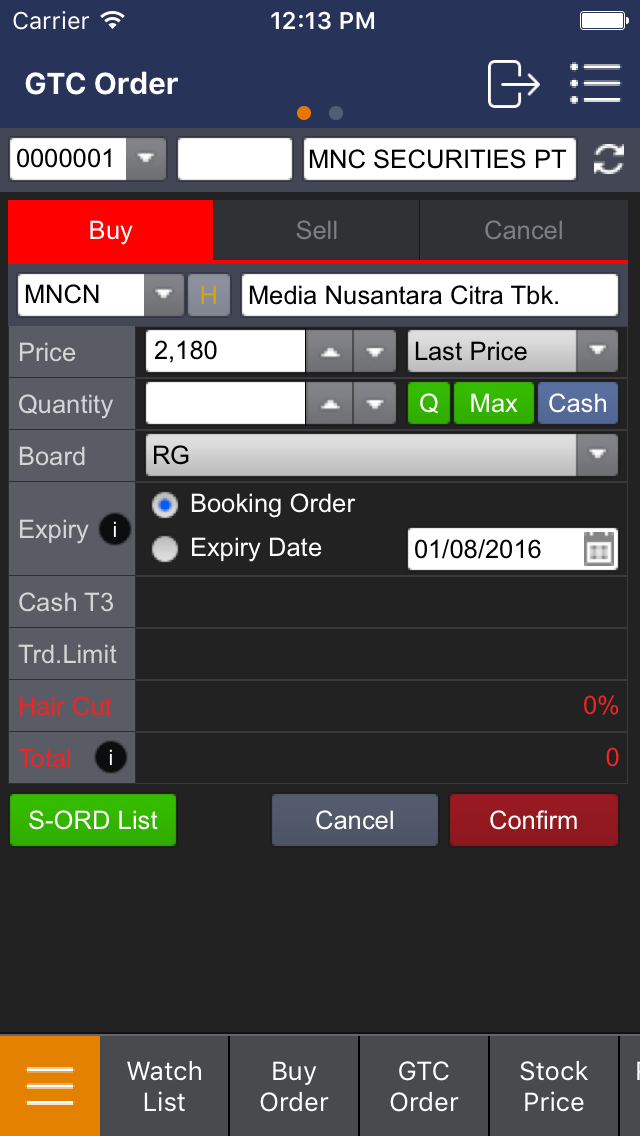Confirm the buy order
The image size is (640, 1136).
533,820
